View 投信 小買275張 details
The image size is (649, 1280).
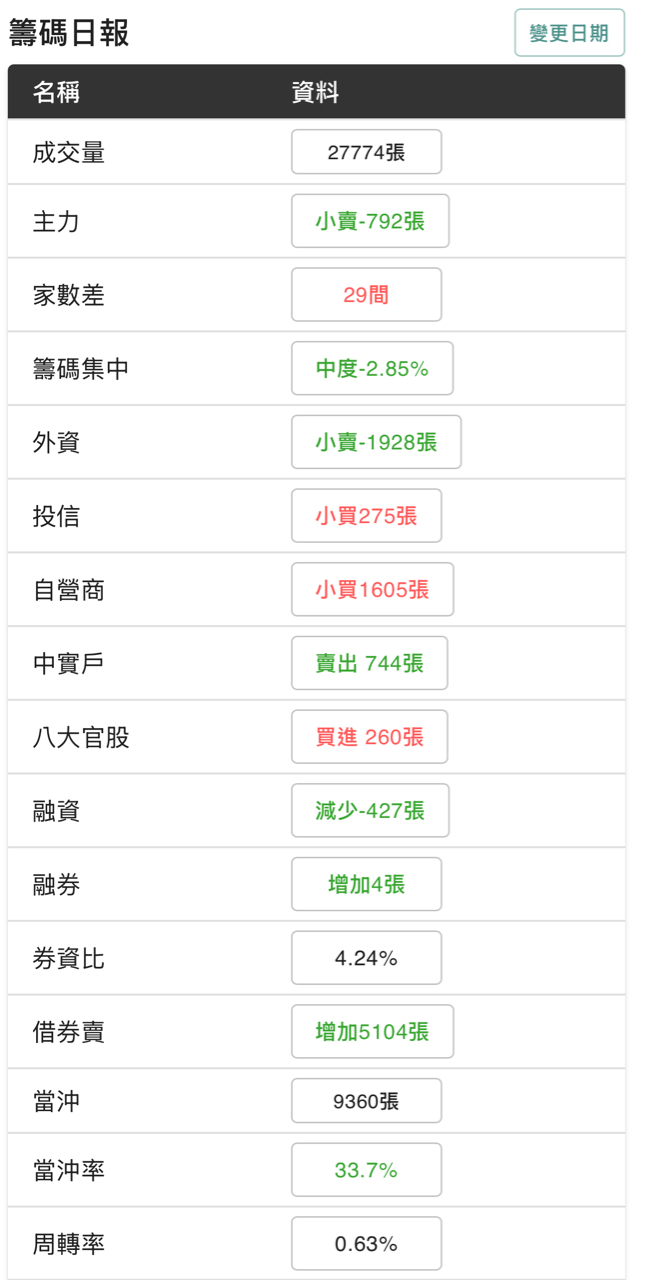click(x=366, y=516)
